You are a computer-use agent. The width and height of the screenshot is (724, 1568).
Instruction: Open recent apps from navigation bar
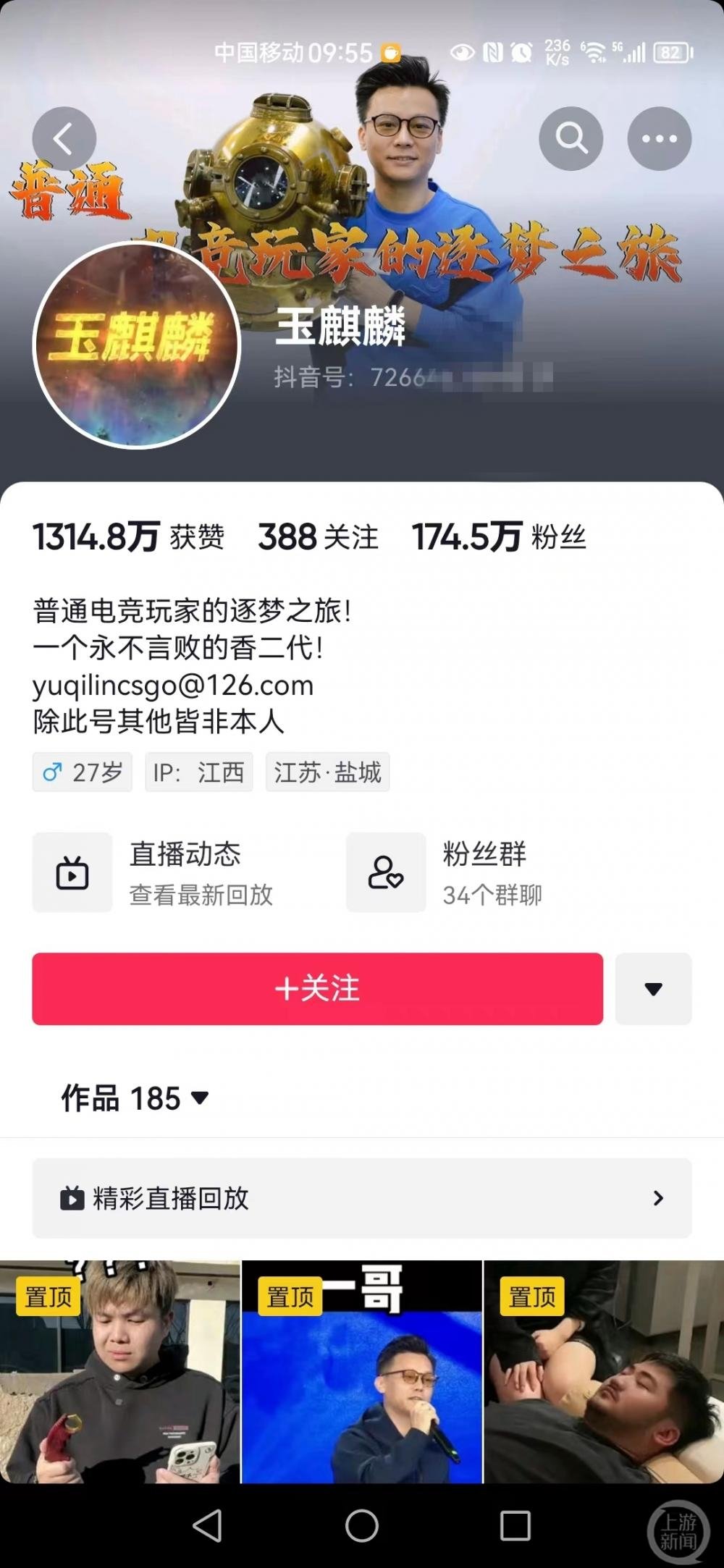tap(515, 1526)
